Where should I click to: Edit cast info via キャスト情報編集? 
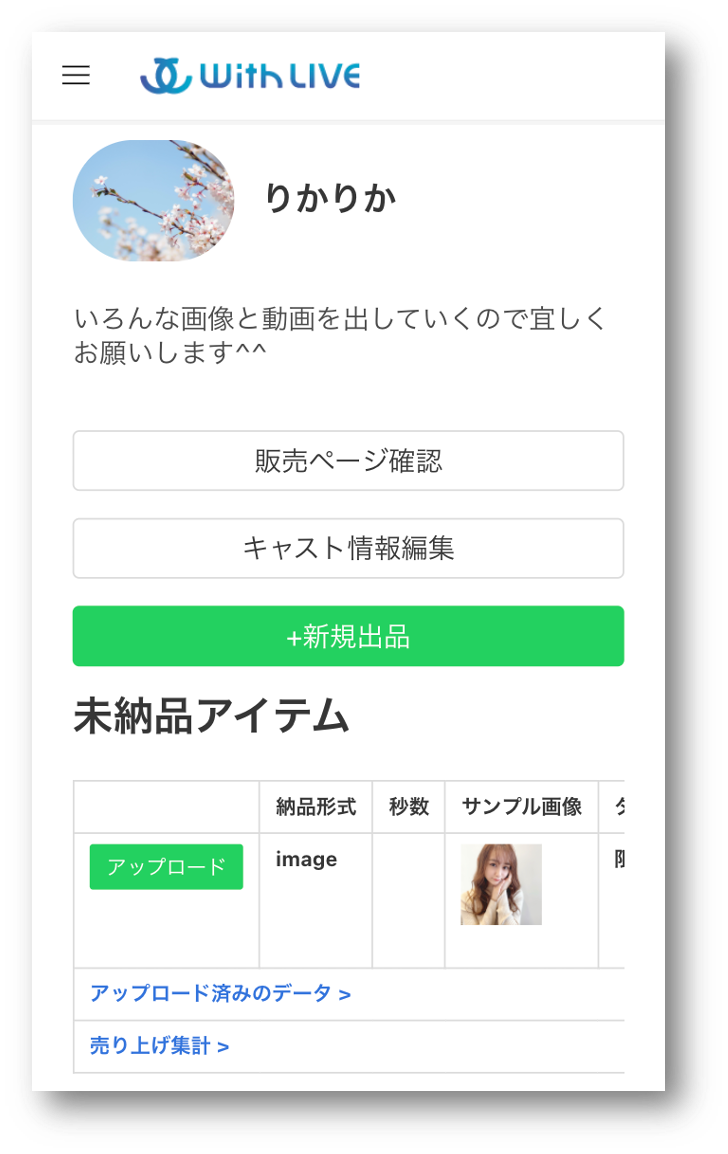(348, 548)
